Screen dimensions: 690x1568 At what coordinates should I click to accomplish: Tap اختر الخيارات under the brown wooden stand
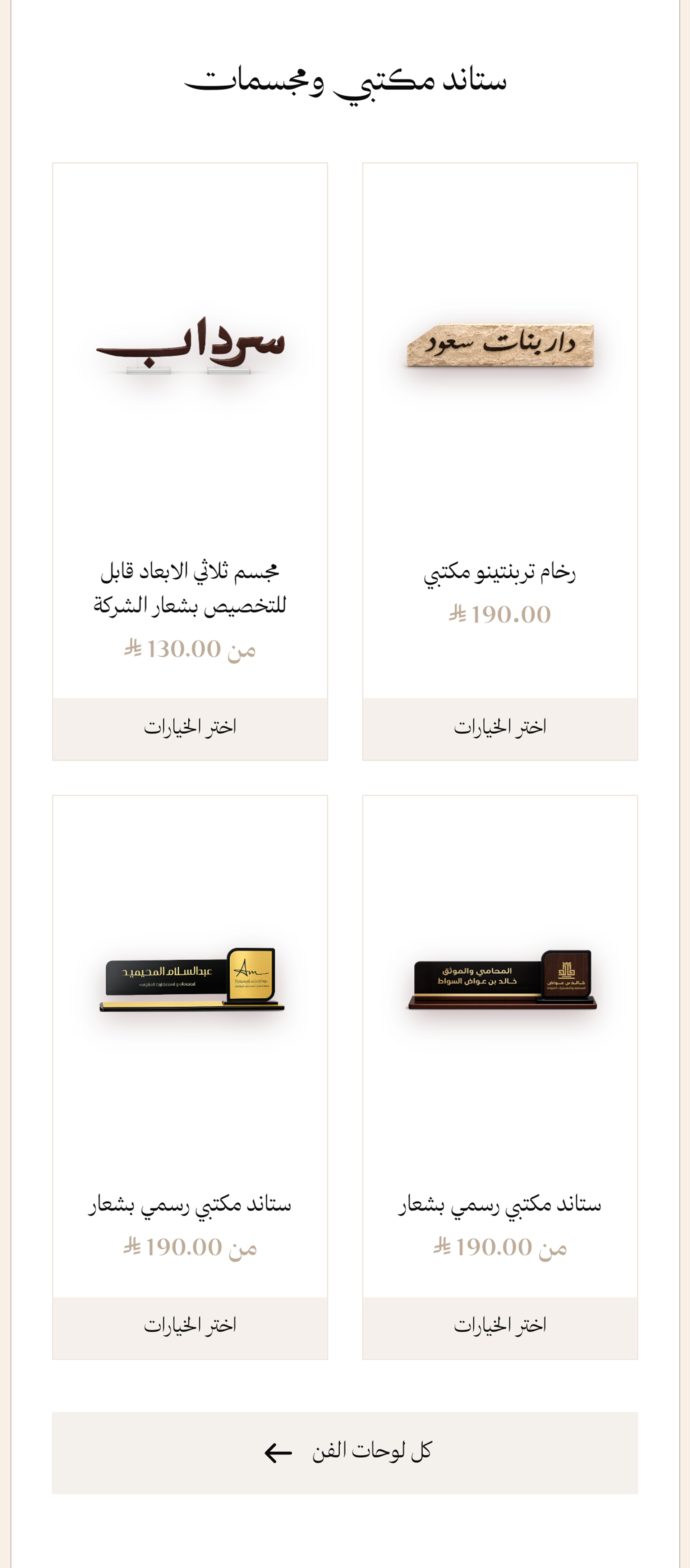(500, 1327)
